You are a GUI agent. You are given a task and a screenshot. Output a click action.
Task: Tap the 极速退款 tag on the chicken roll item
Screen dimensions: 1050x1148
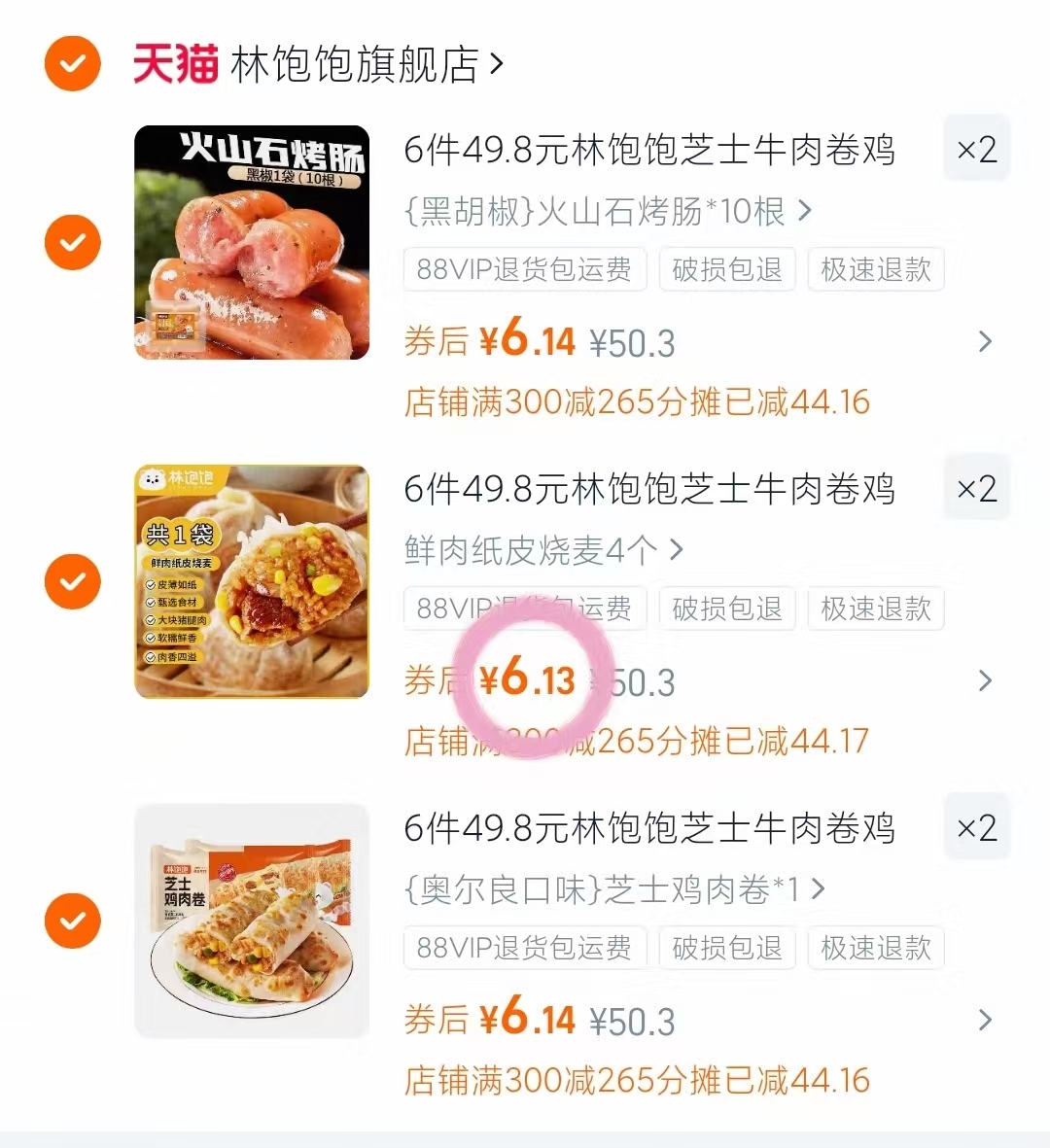(x=874, y=949)
